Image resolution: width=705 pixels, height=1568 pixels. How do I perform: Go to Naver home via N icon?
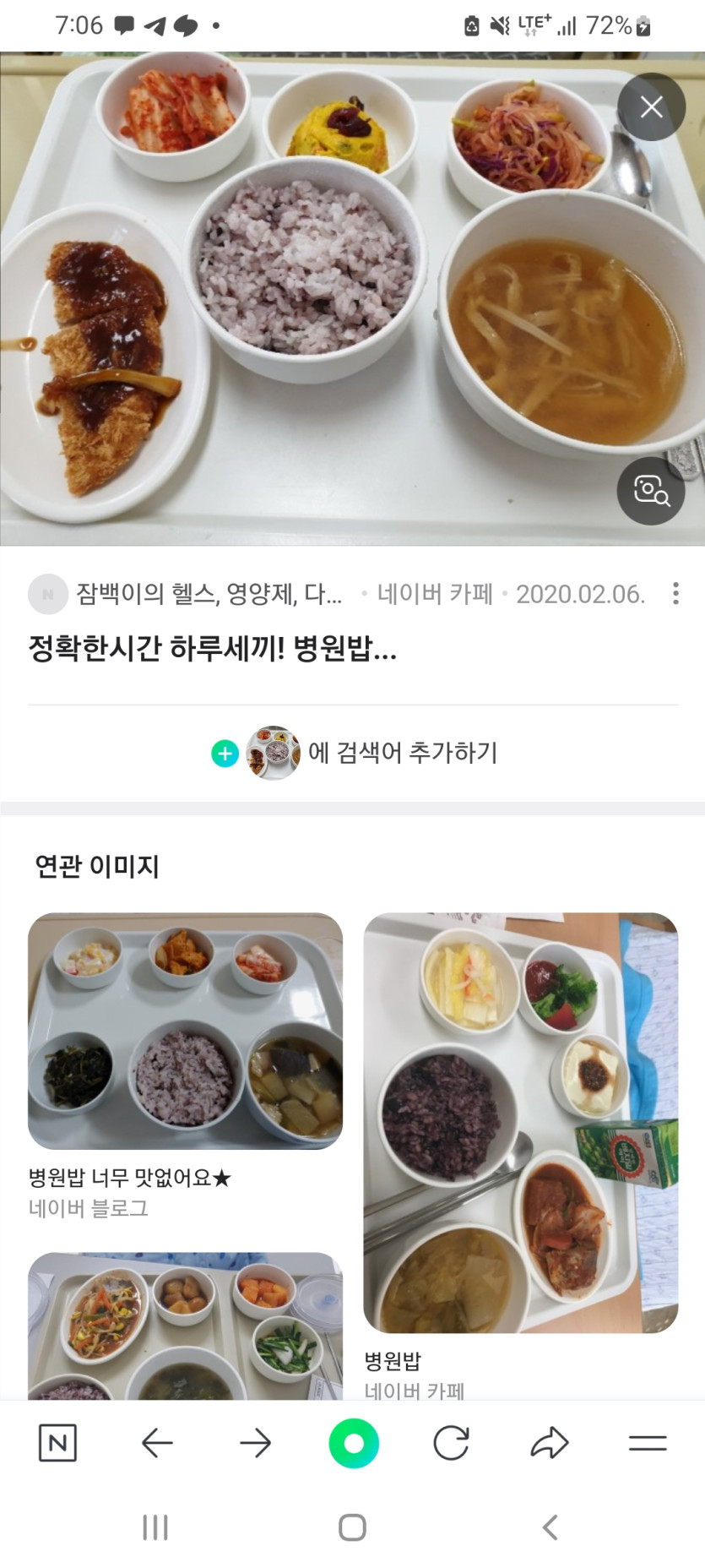pos(57,1443)
